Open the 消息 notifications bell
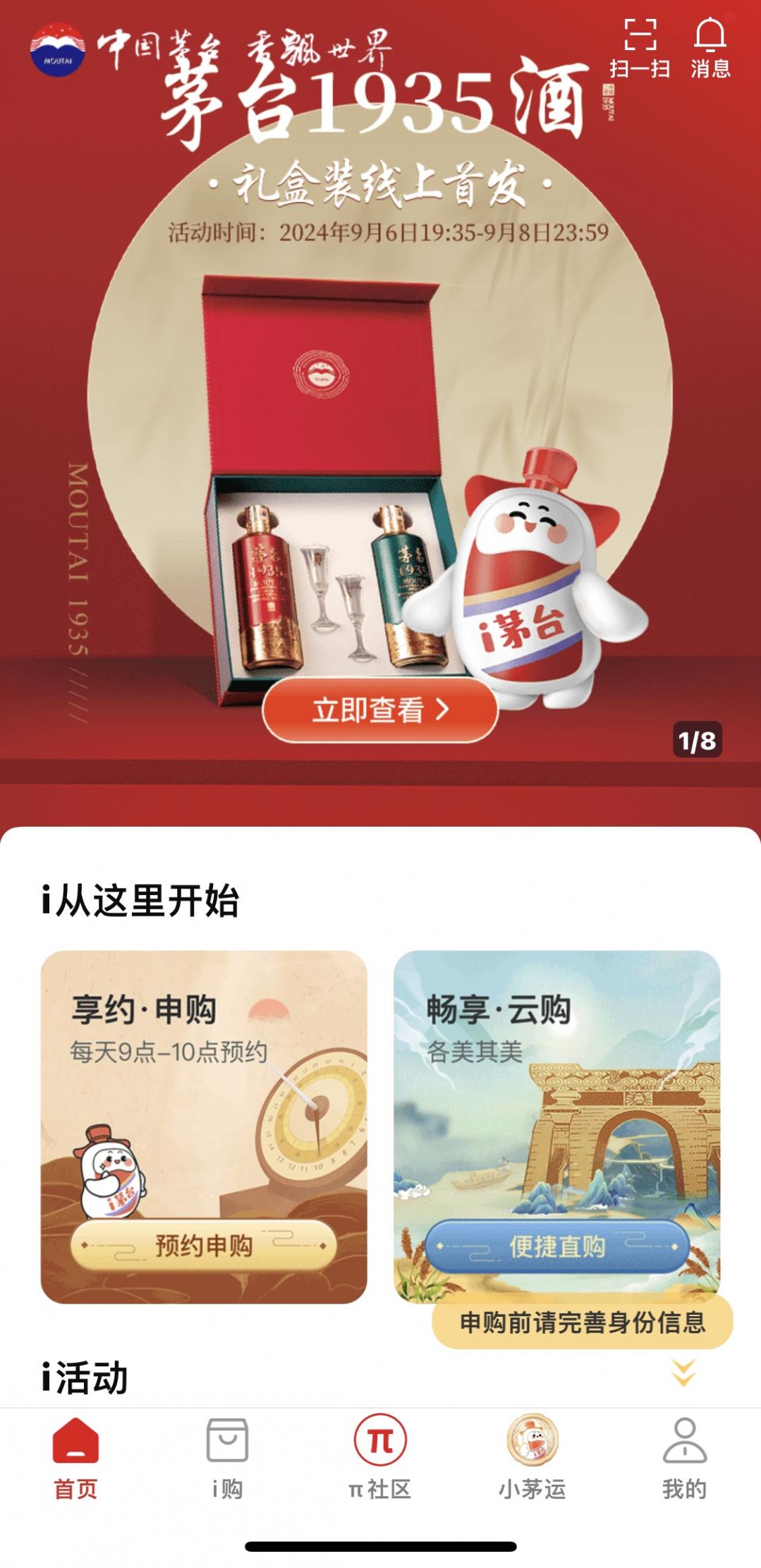761x1568 pixels. point(710,48)
